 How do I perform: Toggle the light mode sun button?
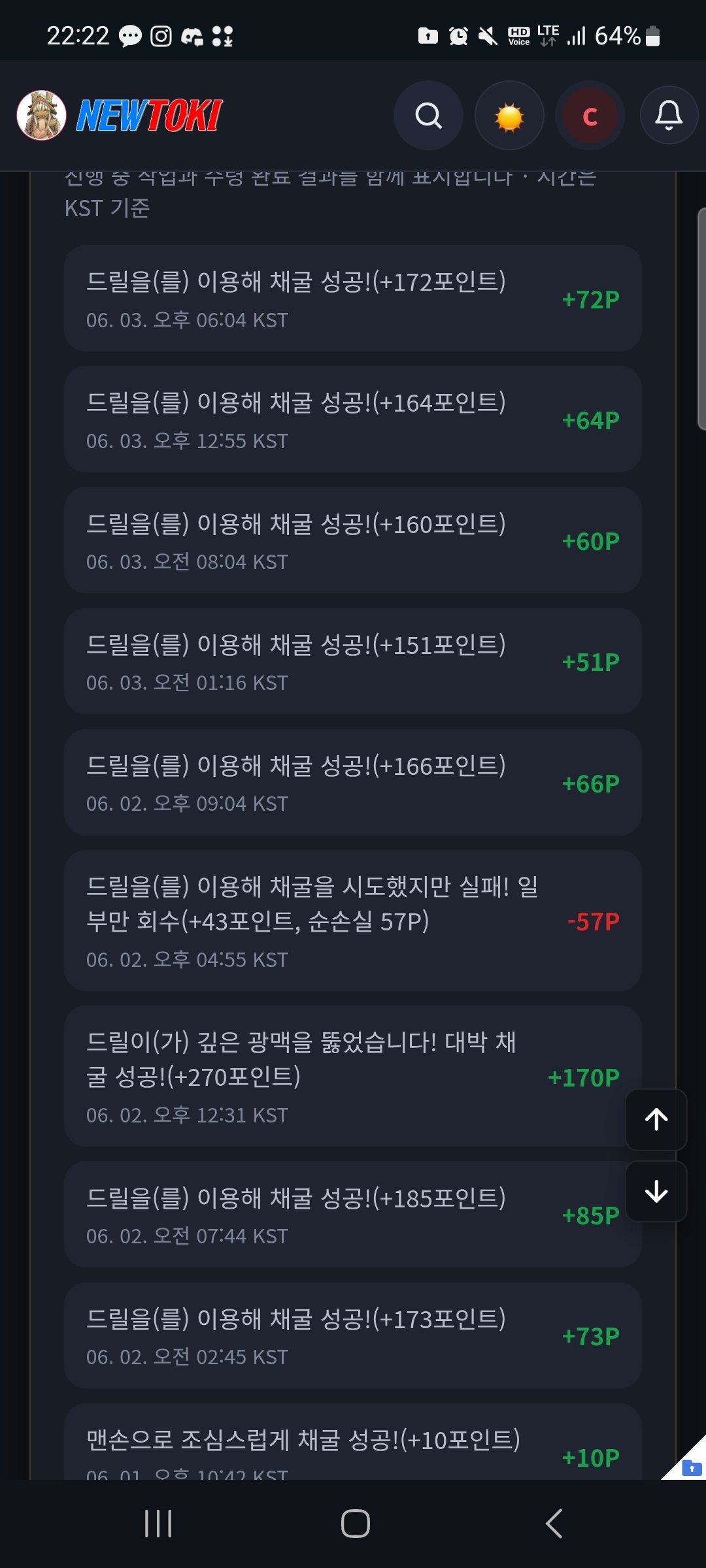point(509,116)
